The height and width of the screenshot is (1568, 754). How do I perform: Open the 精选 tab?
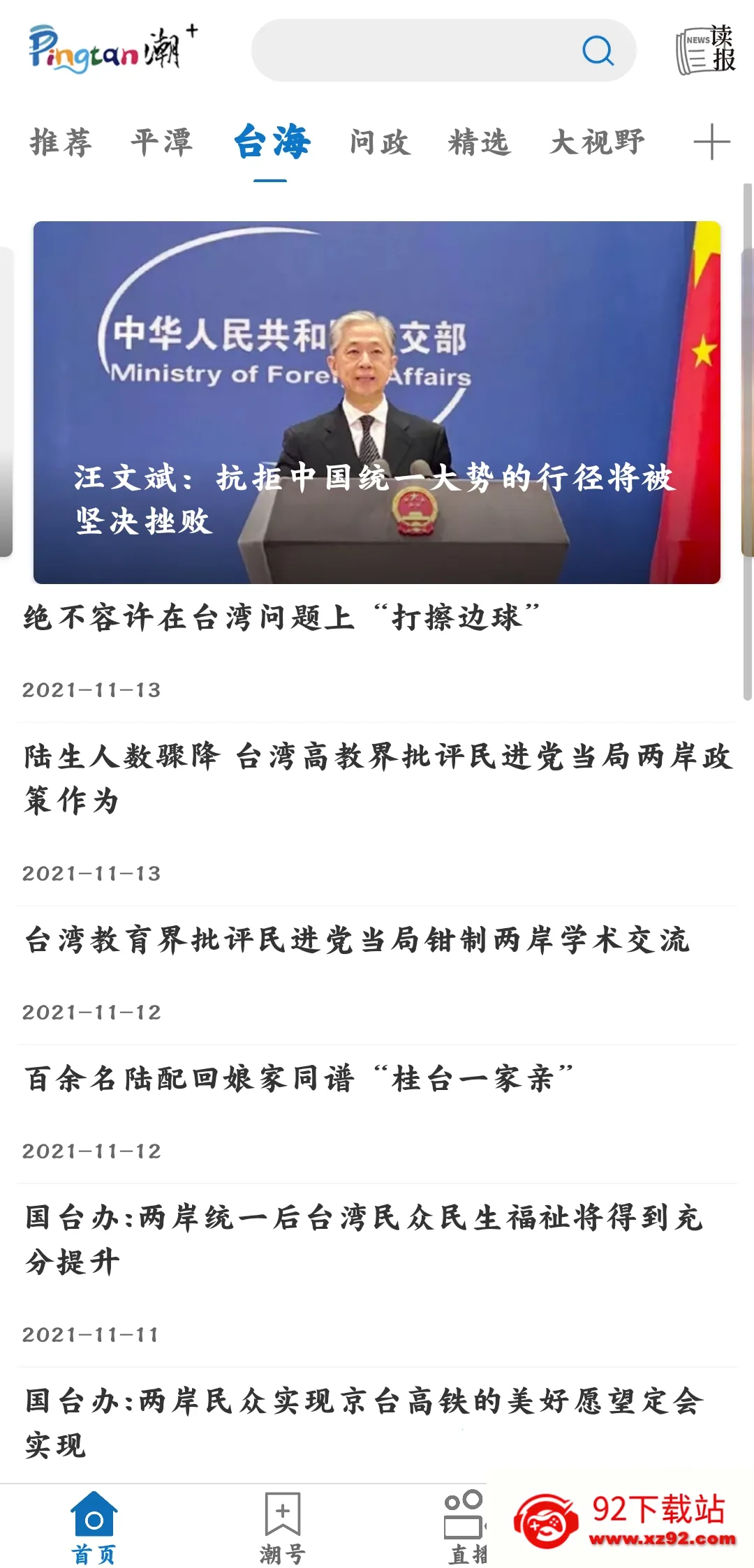[480, 142]
